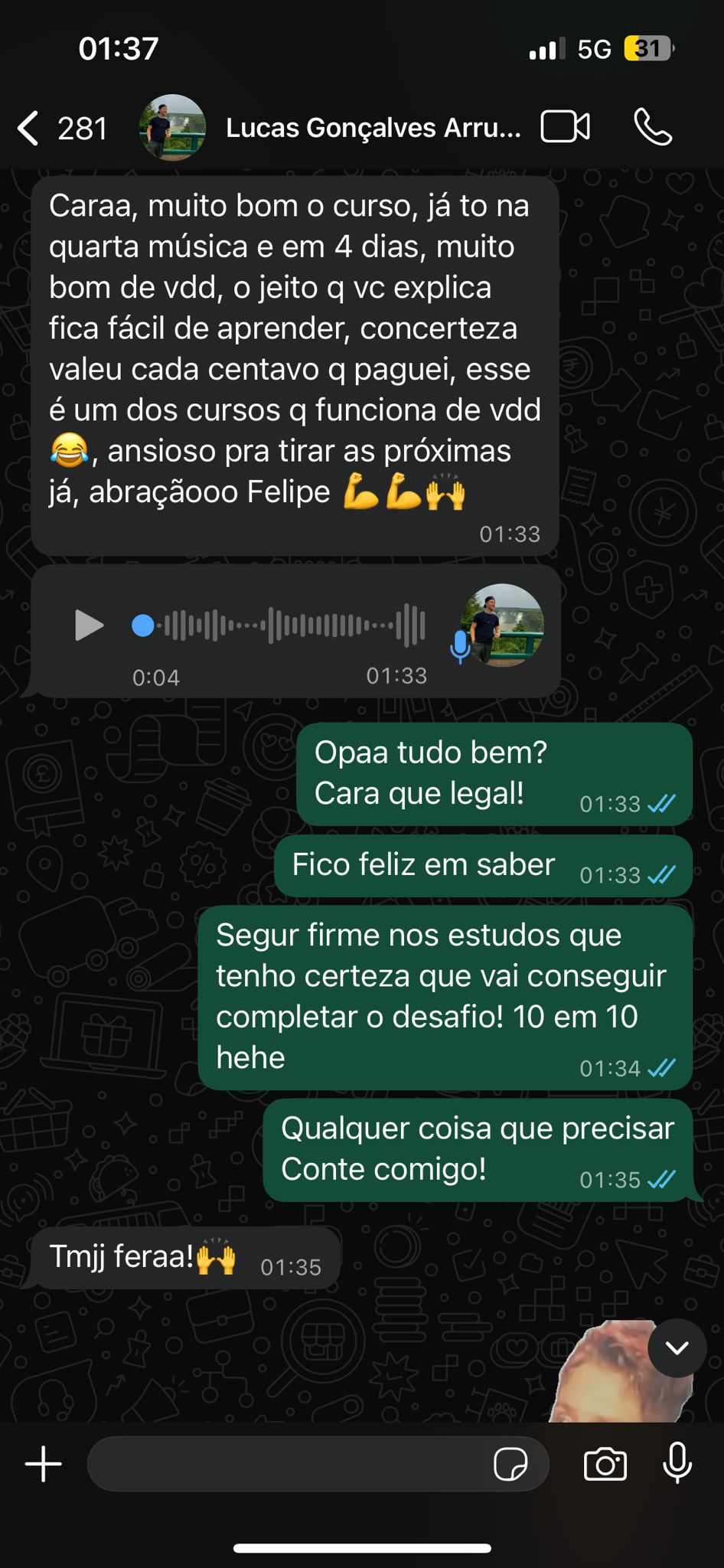Screen dimensions: 724x1568
Task: Open the attachment plus menu
Action: coord(44,1465)
